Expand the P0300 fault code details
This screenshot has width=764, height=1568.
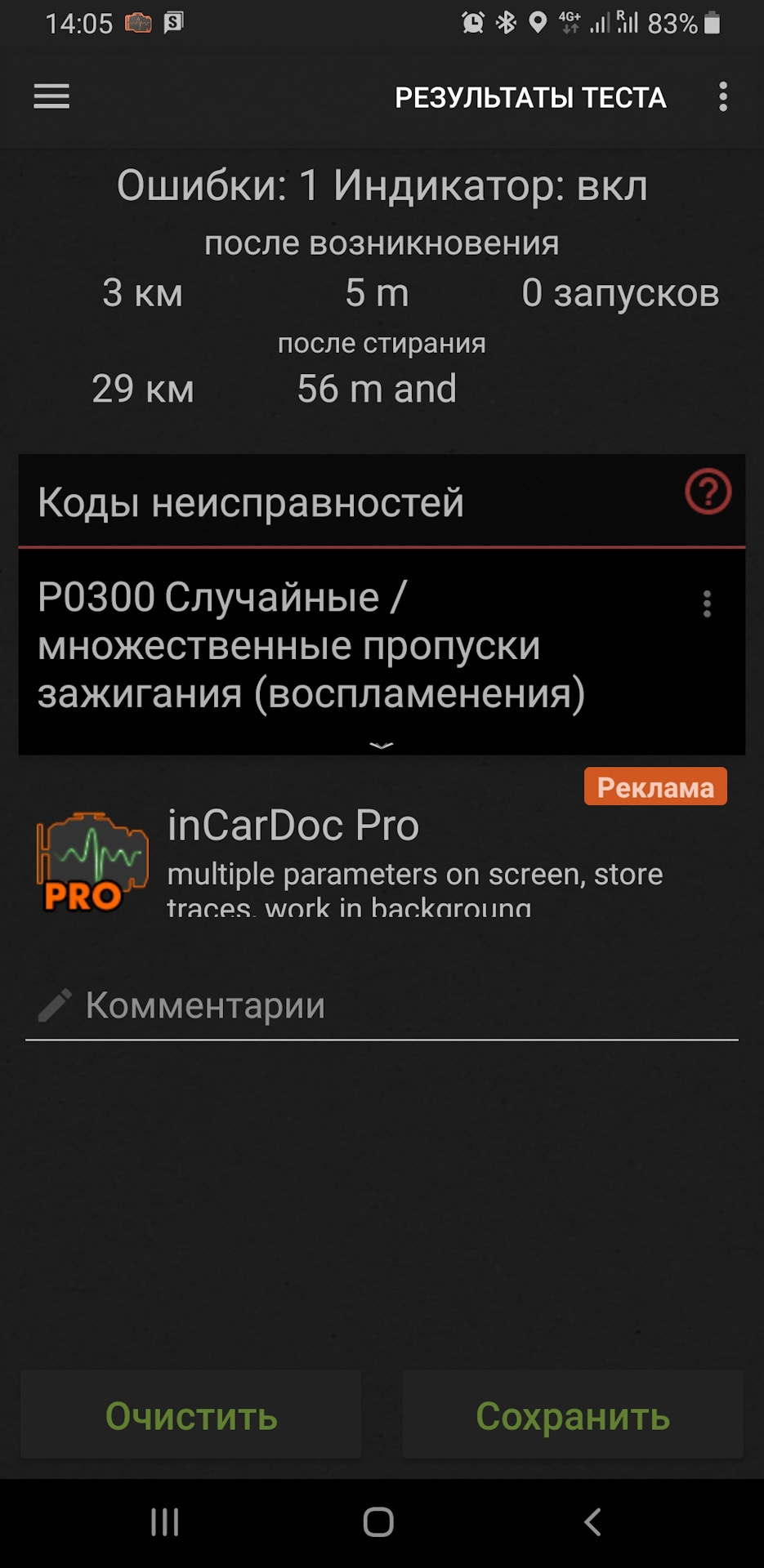[x=382, y=745]
